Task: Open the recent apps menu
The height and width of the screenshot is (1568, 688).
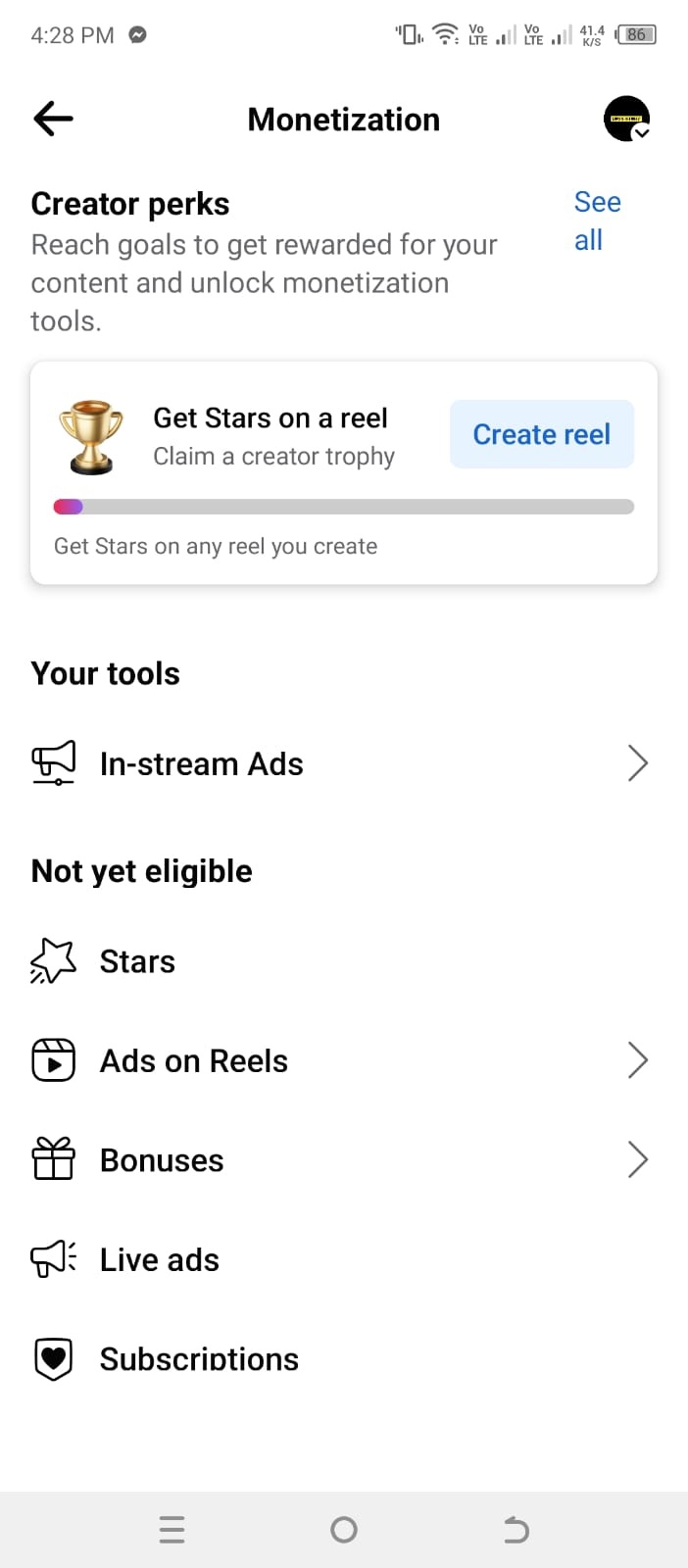Action: (172, 1530)
